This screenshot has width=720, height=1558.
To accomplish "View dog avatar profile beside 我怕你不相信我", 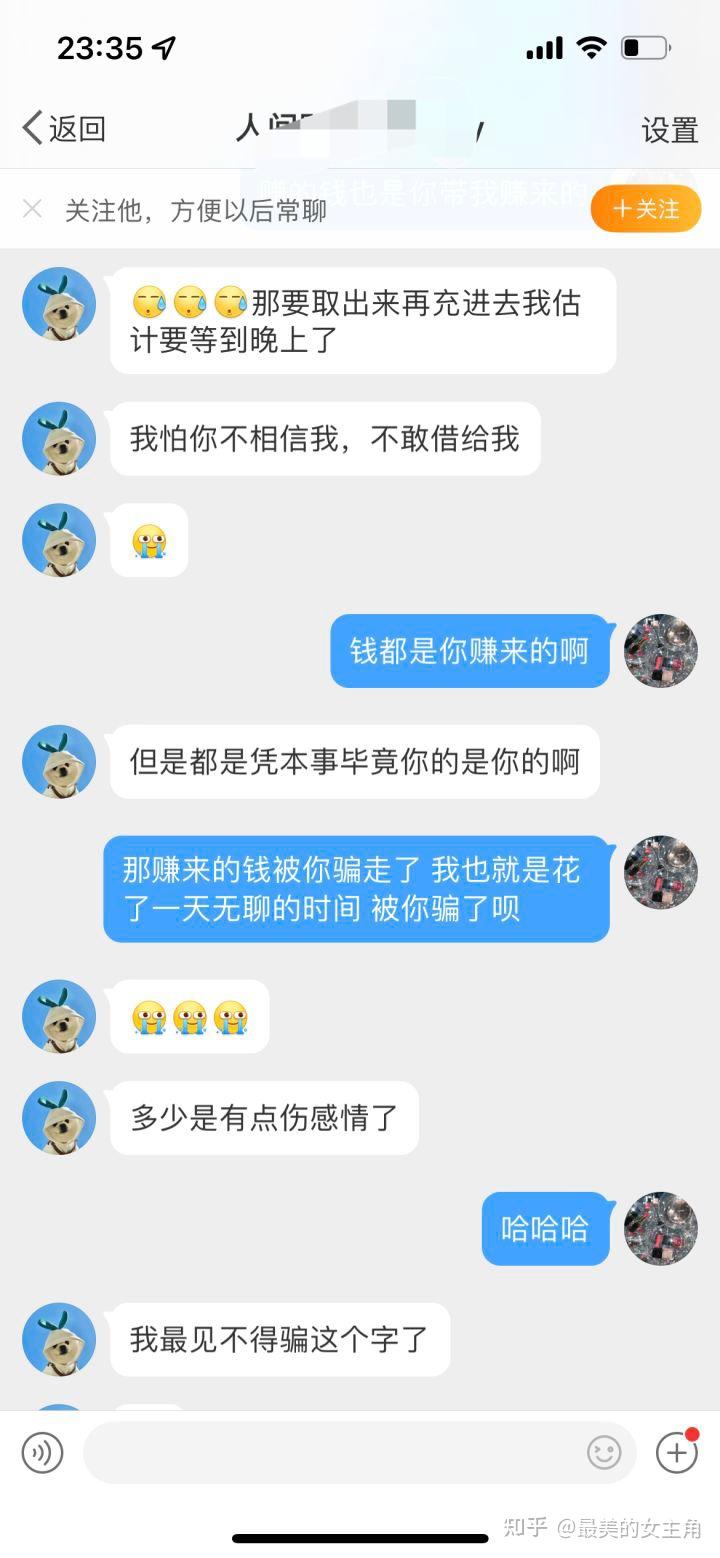I will coord(59,439).
